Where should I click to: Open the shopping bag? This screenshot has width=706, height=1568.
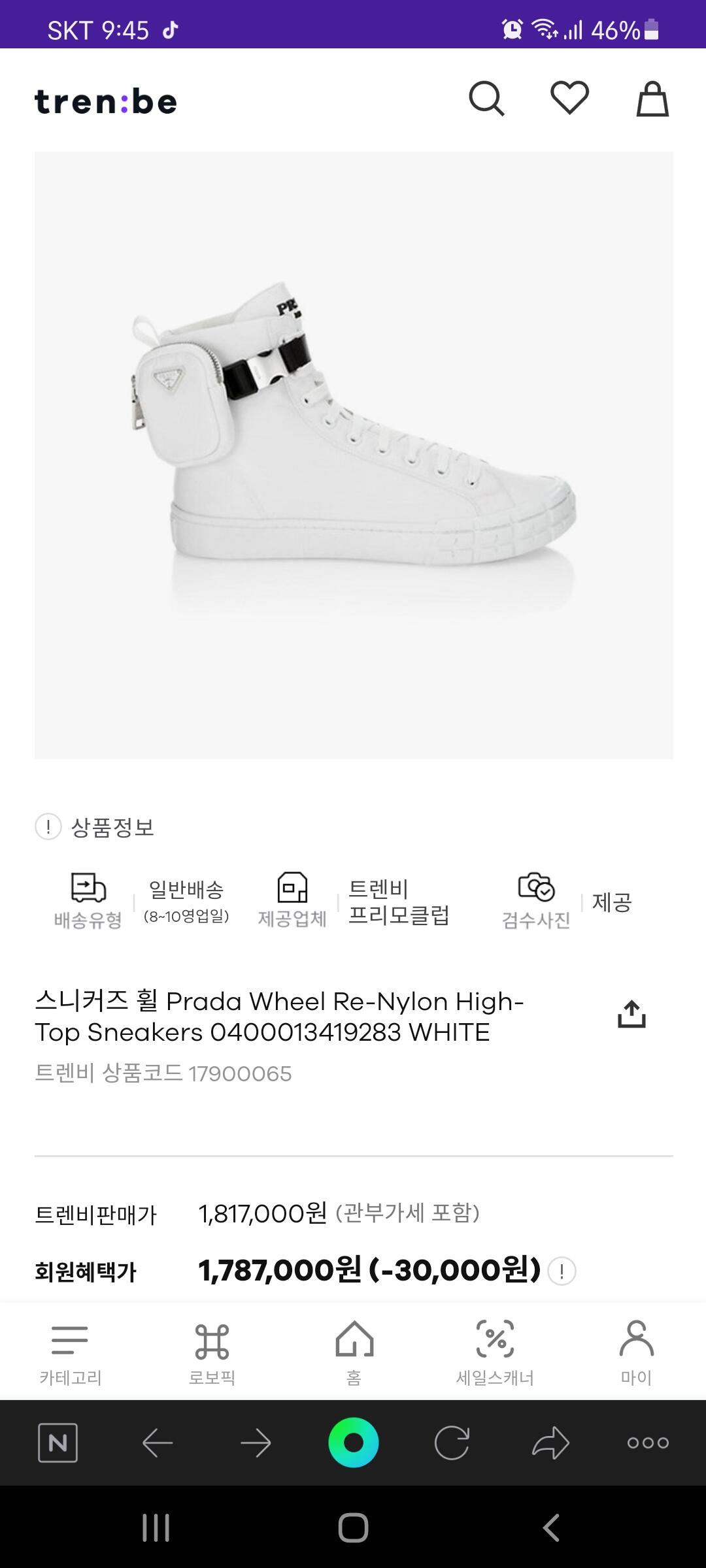pos(652,99)
